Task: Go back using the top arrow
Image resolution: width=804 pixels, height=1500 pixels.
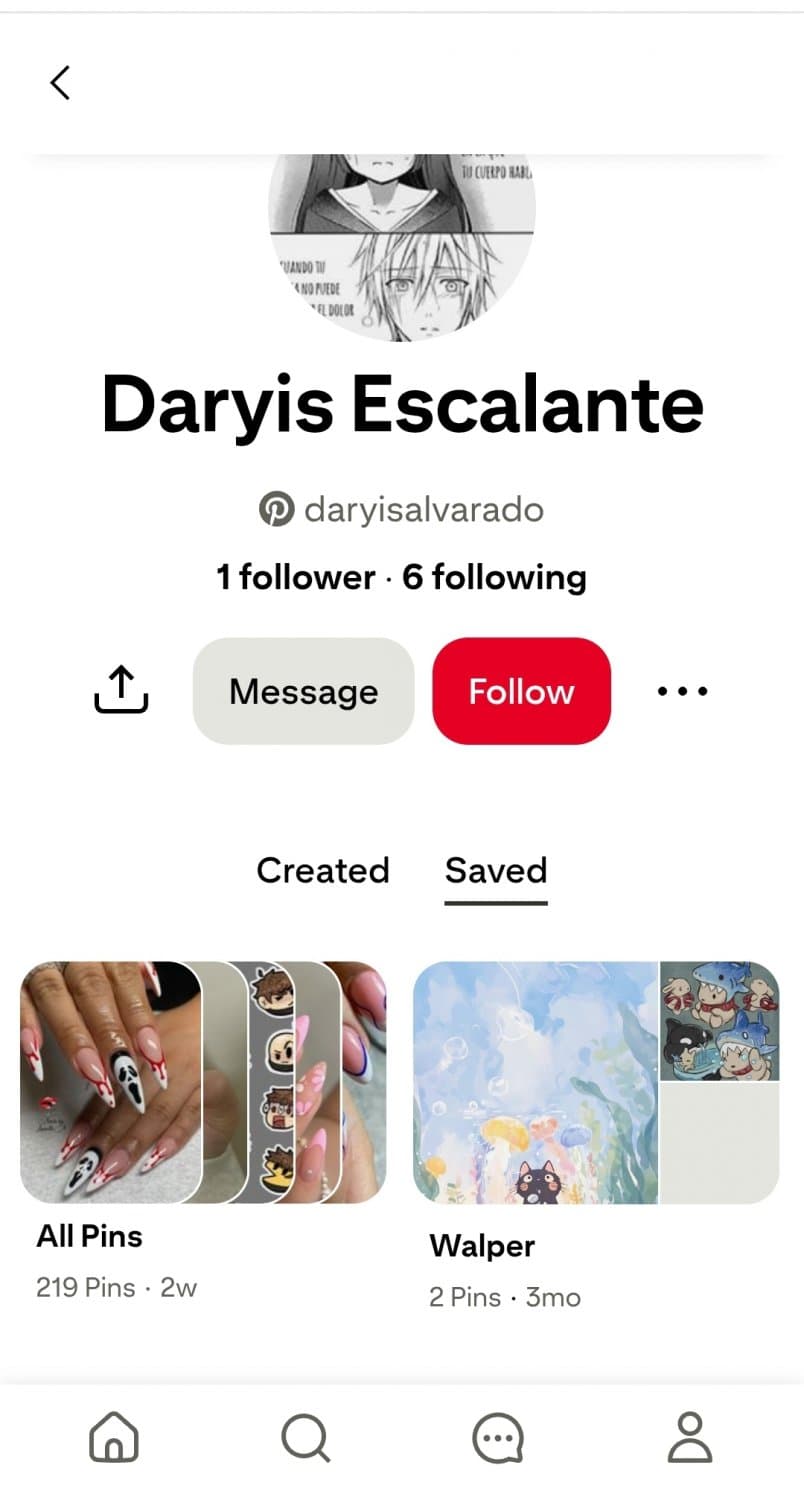Action: pos(60,83)
